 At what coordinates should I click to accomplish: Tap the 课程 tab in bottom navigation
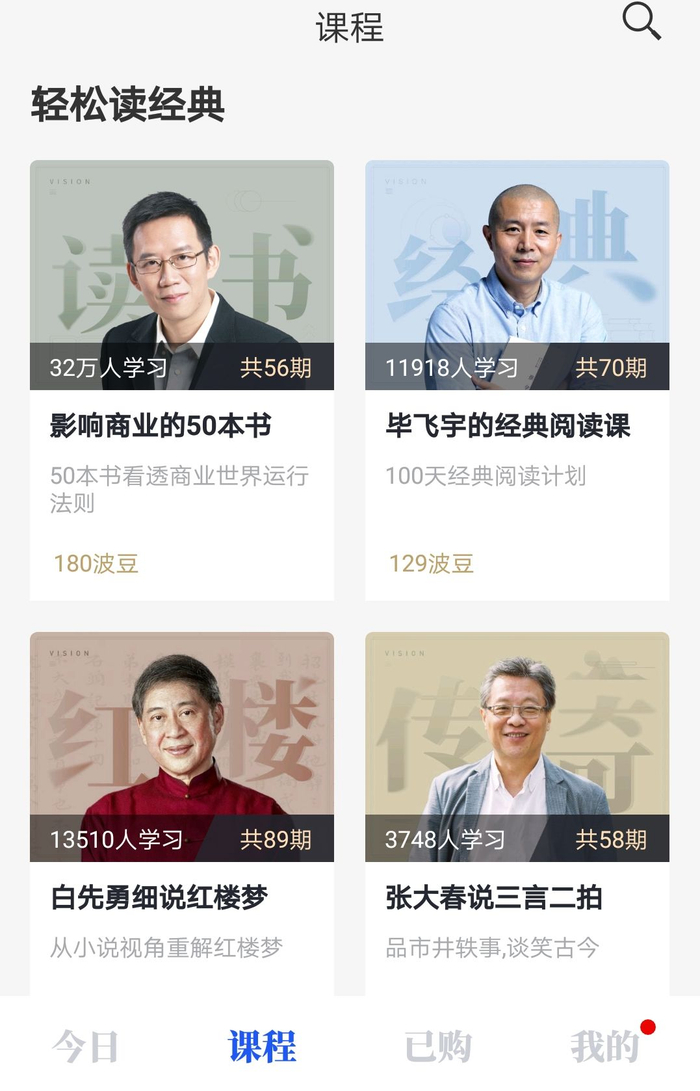click(262, 1046)
